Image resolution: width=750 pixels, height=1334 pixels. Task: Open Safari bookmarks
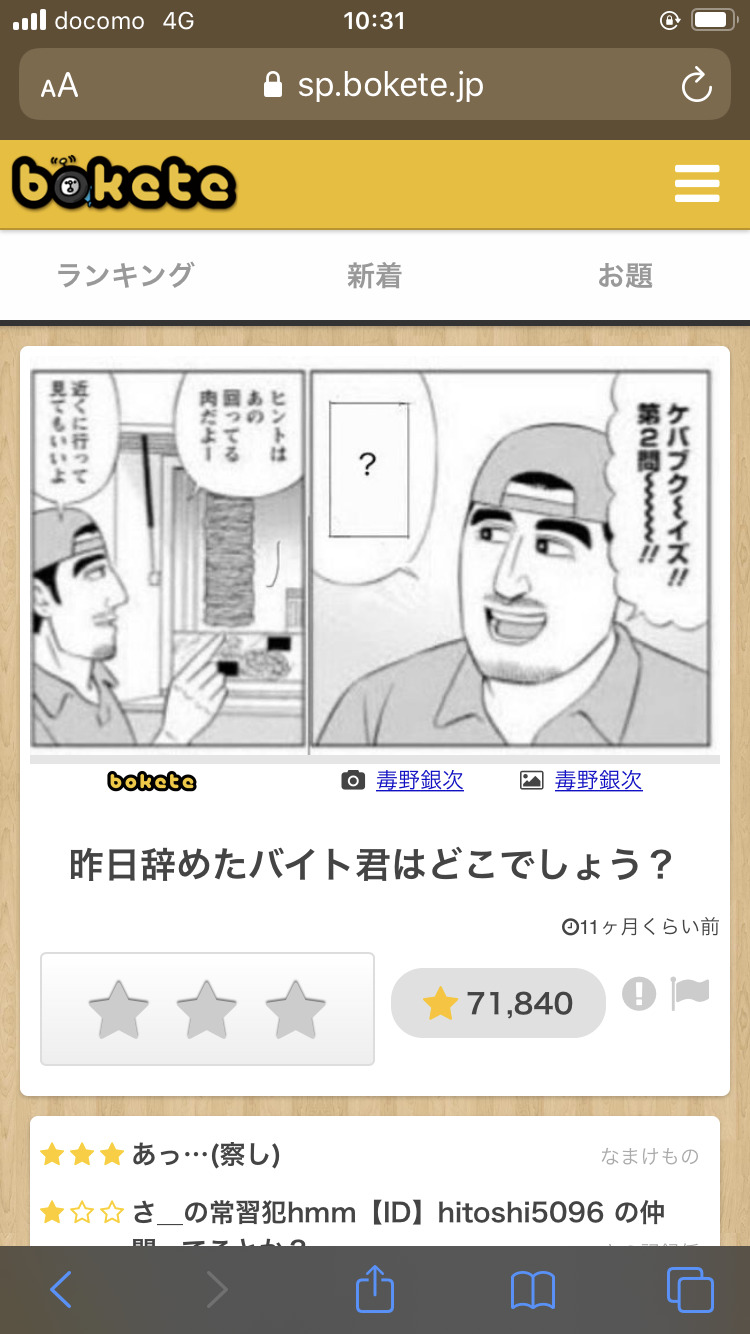click(x=532, y=1290)
